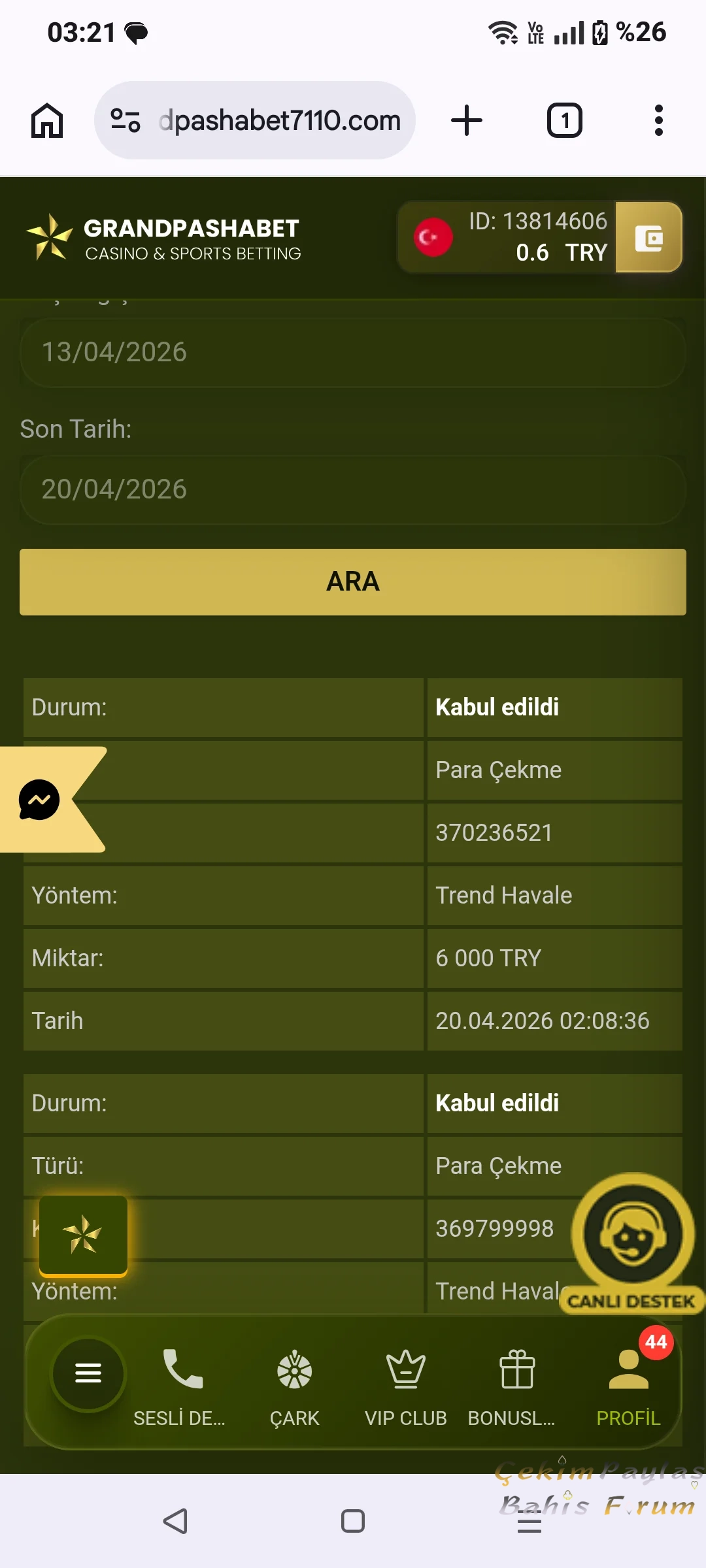Open a new browser tab
Viewport: 706px width, 1568px height.
tap(467, 121)
